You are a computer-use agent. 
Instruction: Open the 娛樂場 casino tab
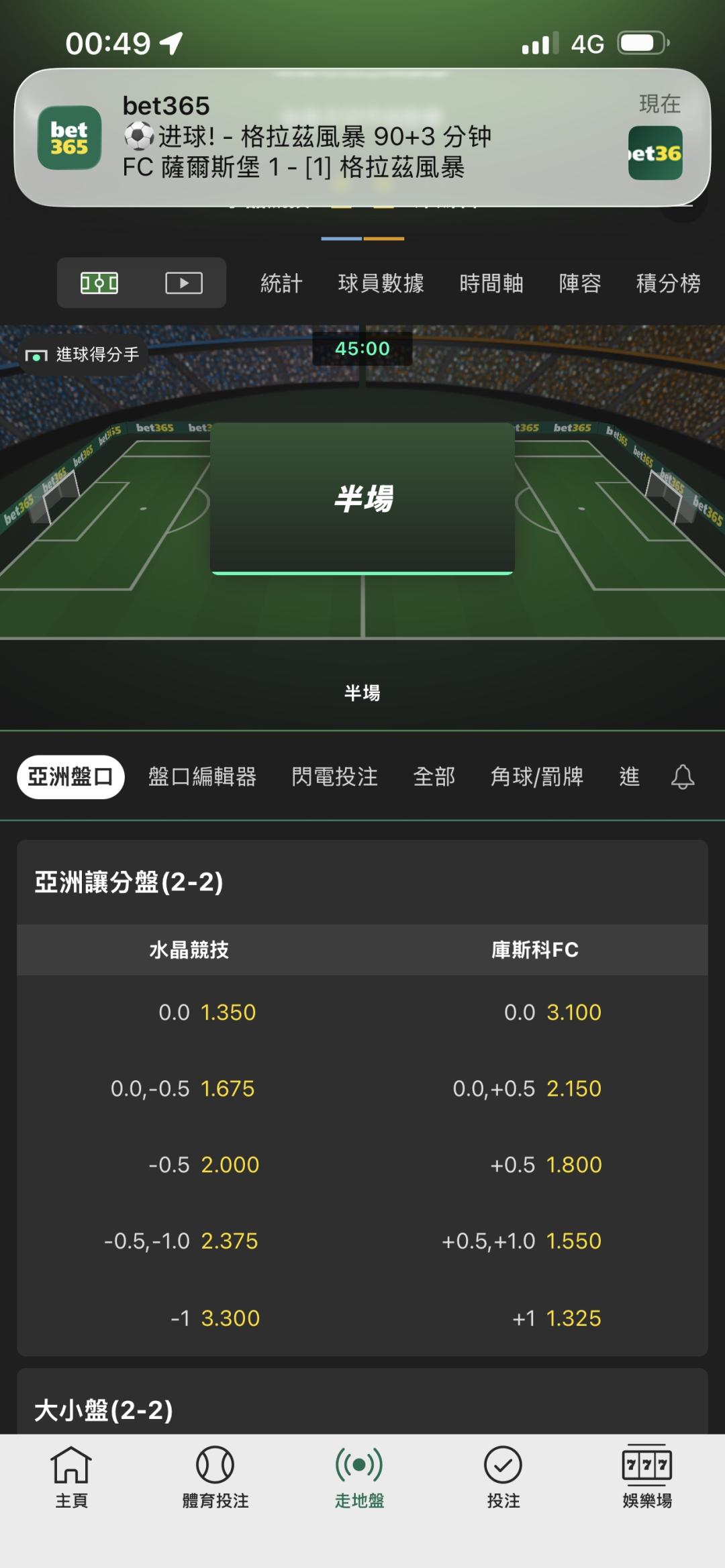(x=647, y=1478)
